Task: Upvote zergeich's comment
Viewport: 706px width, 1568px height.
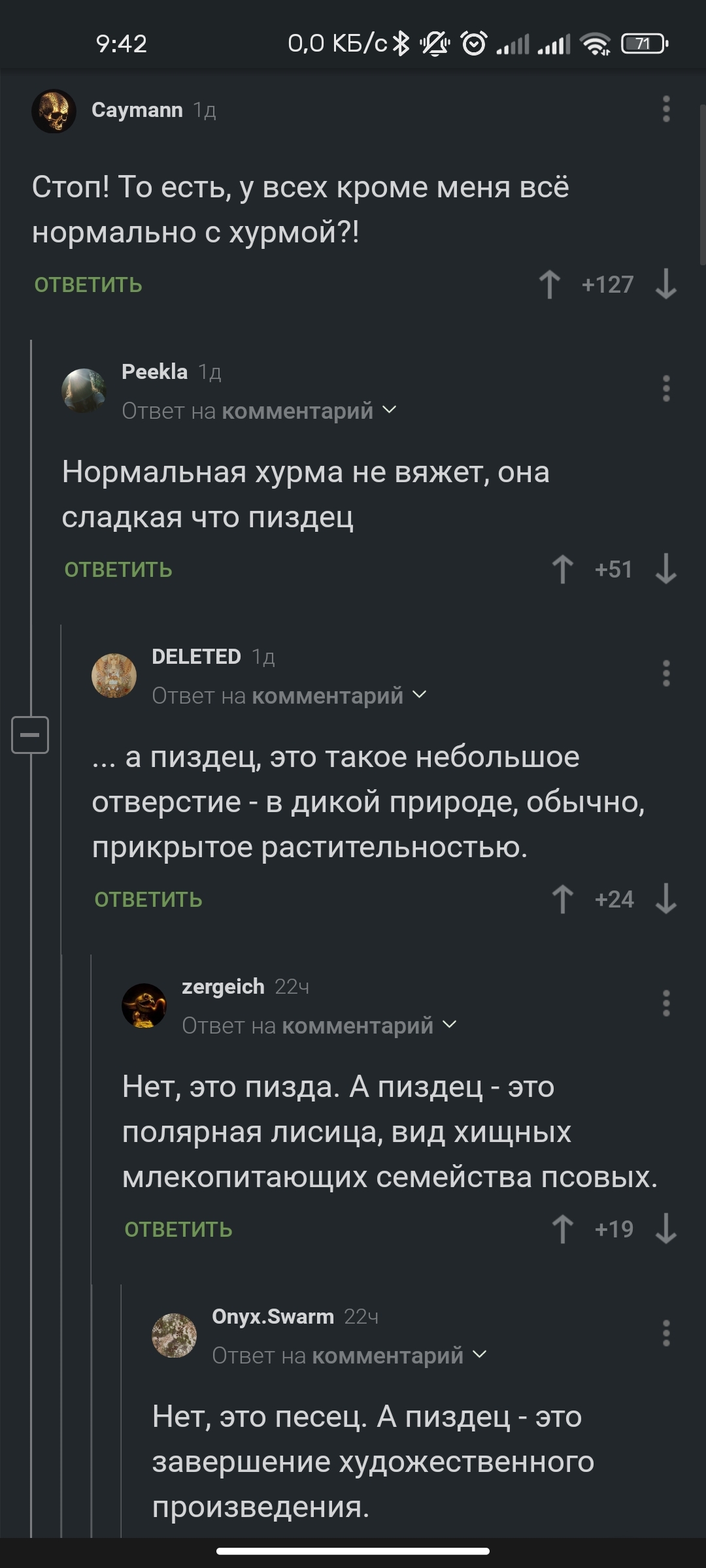Action: 563,1229
